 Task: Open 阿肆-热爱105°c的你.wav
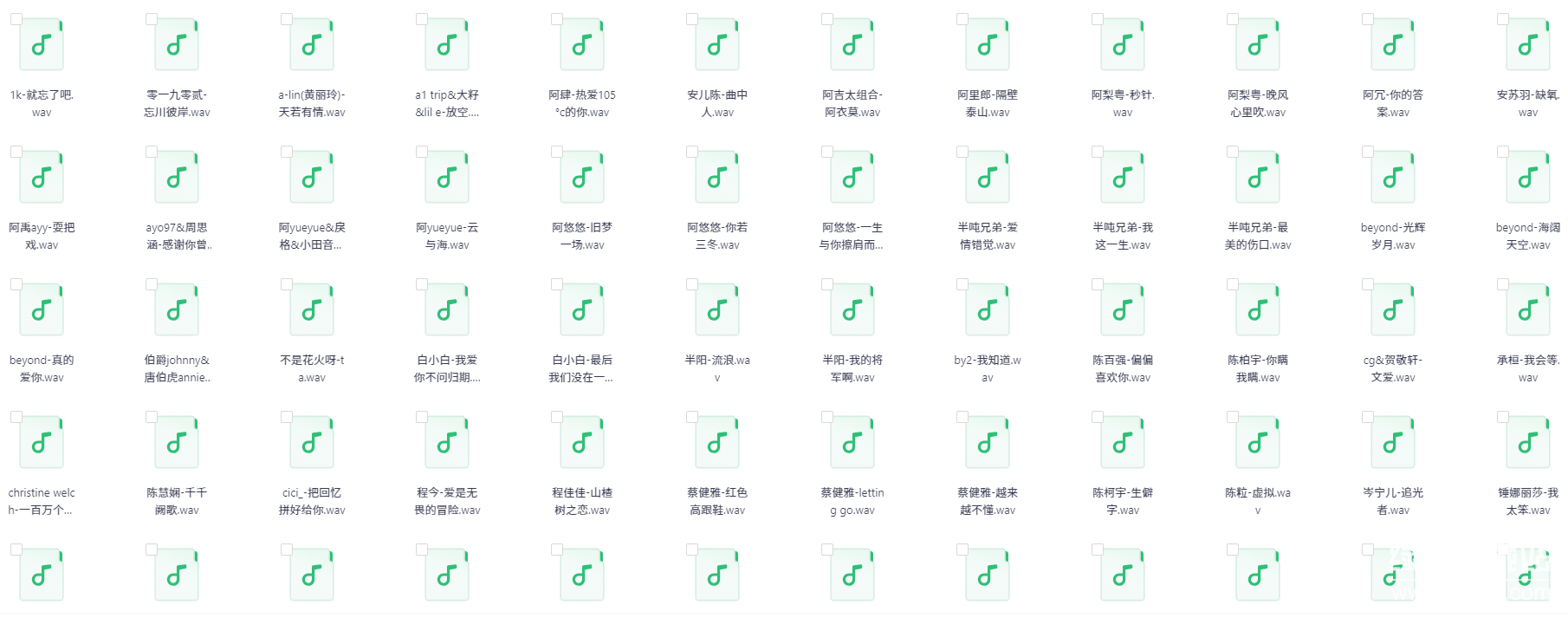[x=582, y=47]
